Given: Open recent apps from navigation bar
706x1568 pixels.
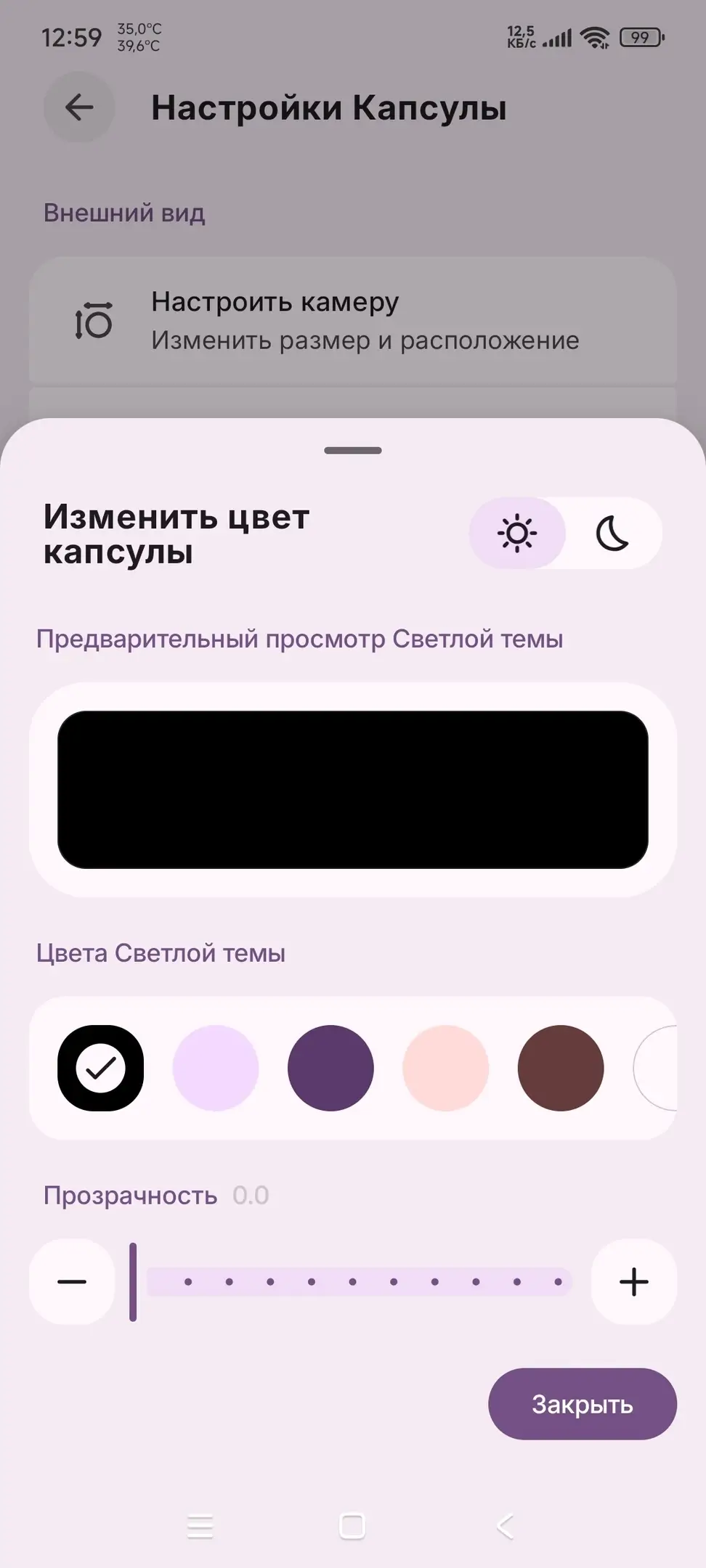Looking at the screenshot, I should [x=200, y=1526].
